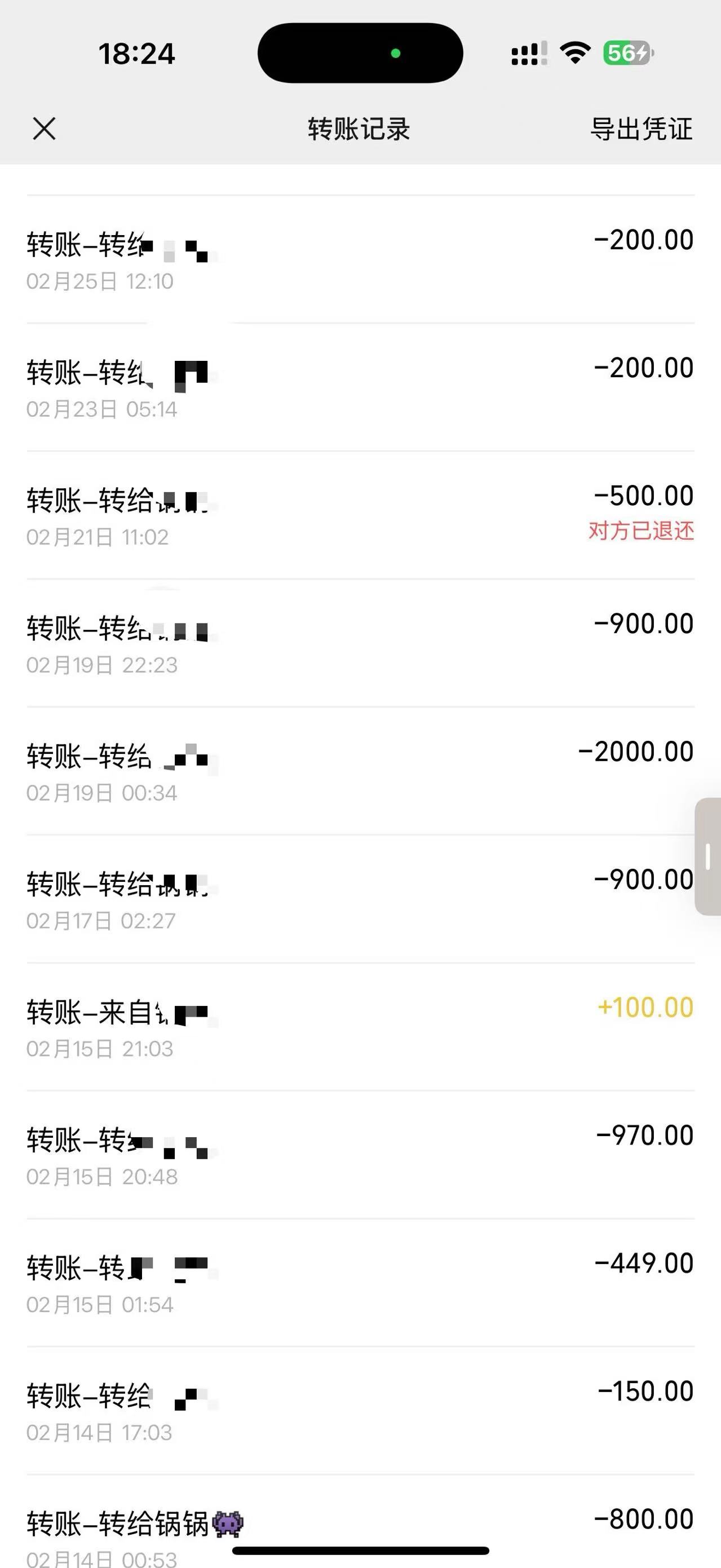The height and width of the screenshot is (1568, 721).
Task: Select the -150.00 transfer from 02月14日 17:03
Action: [x=360, y=1410]
